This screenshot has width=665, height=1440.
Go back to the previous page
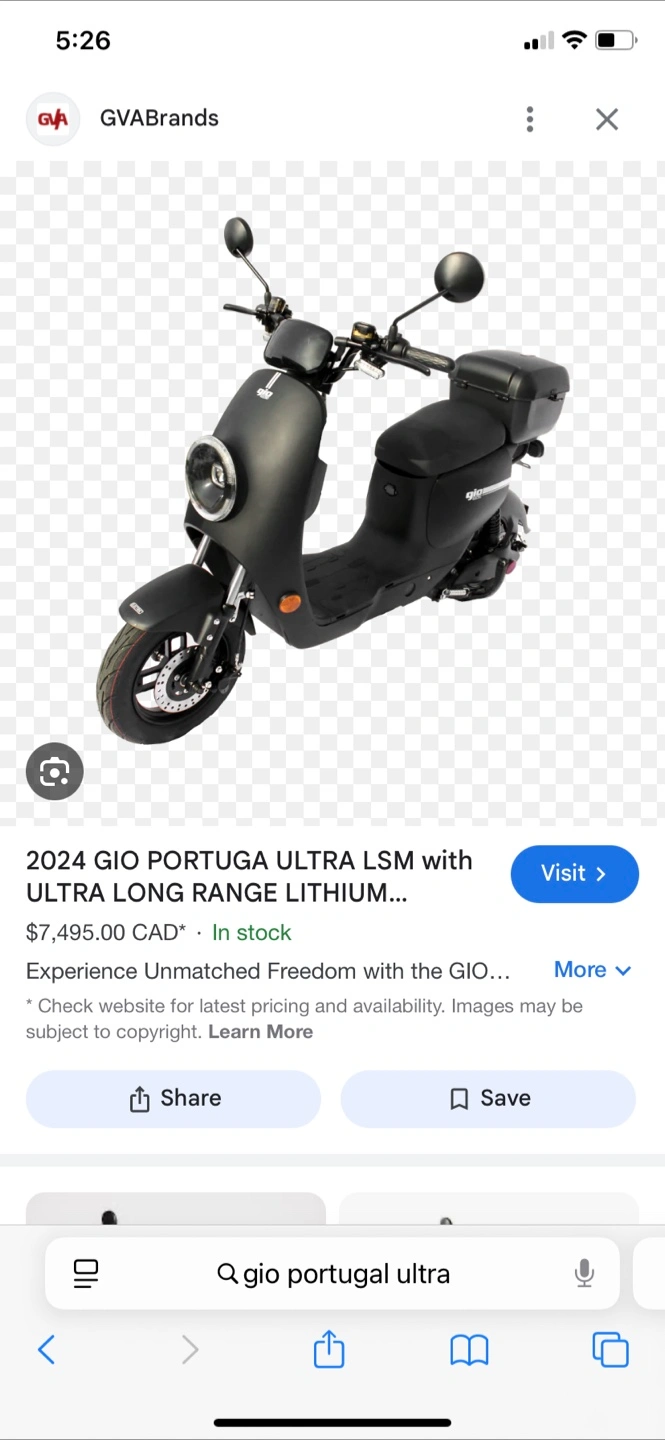pos(46,1350)
